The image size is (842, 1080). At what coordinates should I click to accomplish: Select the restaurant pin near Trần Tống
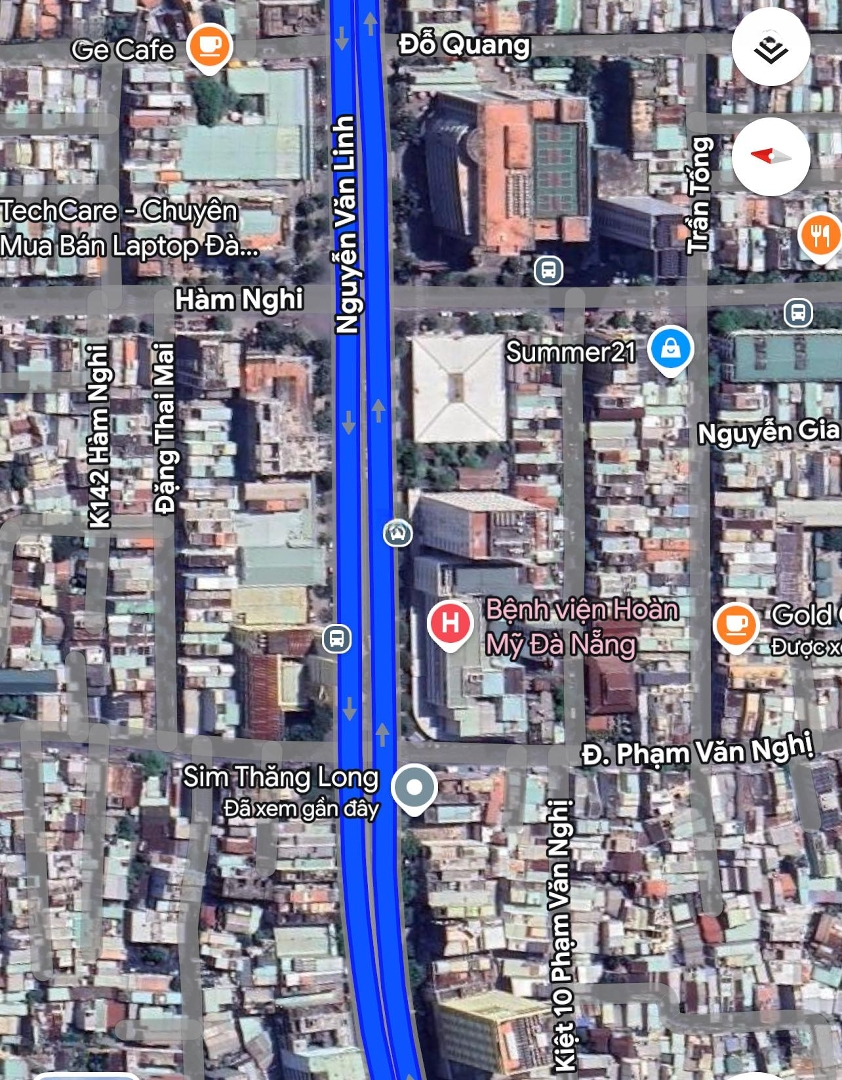click(x=820, y=236)
